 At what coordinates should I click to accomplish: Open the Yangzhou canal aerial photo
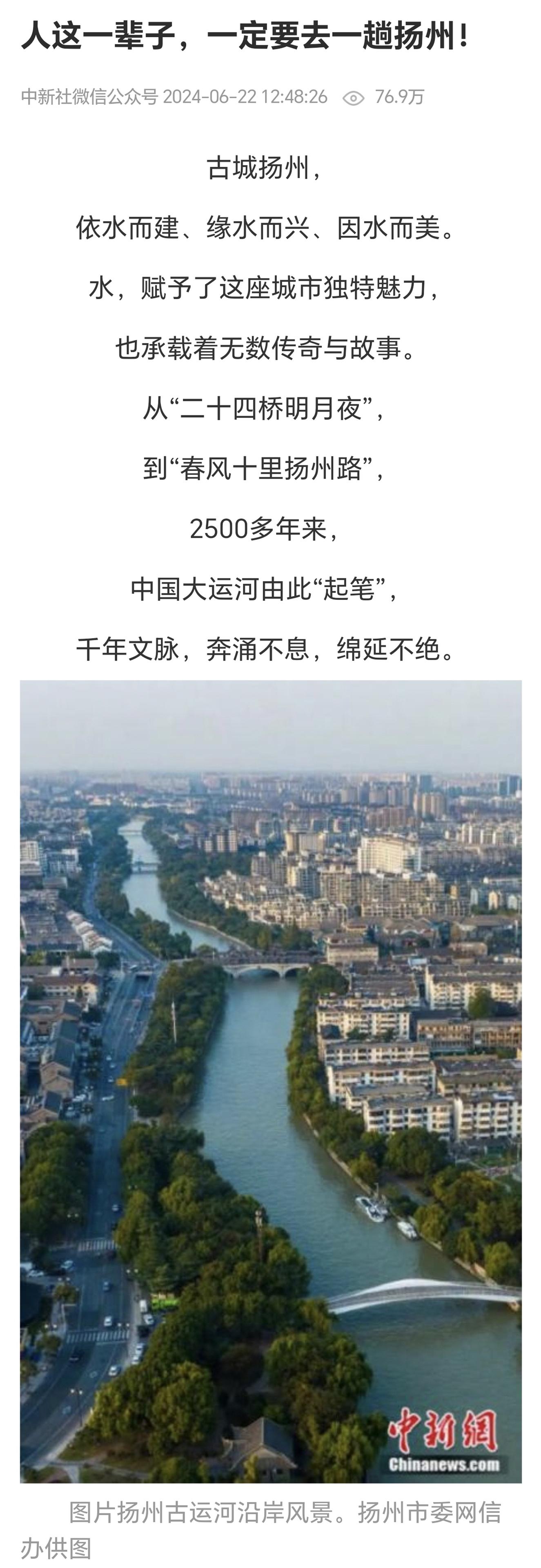pyautogui.click(x=270, y=1080)
